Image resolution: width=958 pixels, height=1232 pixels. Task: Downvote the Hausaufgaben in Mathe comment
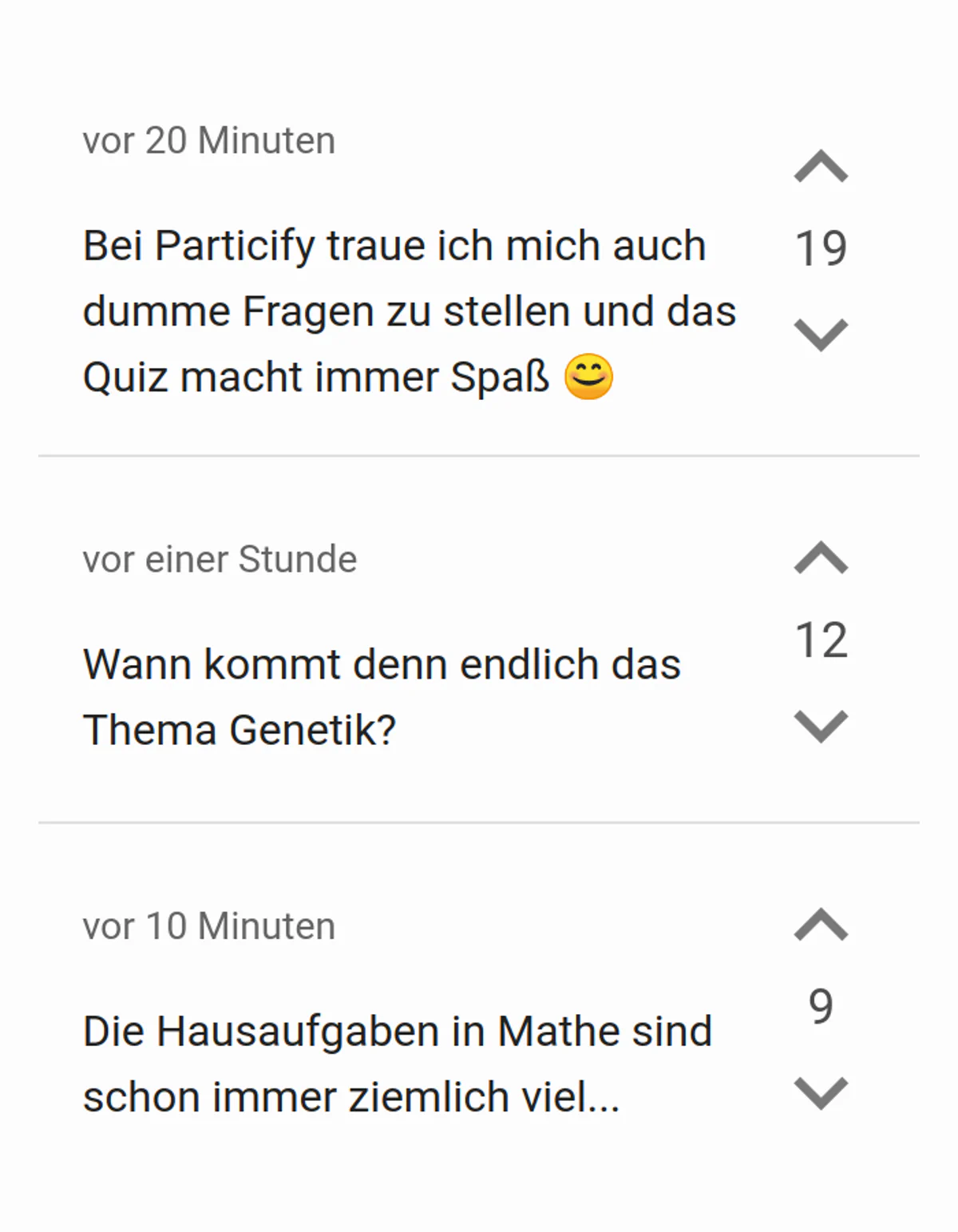pyautogui.click(x=821, y=1091)
